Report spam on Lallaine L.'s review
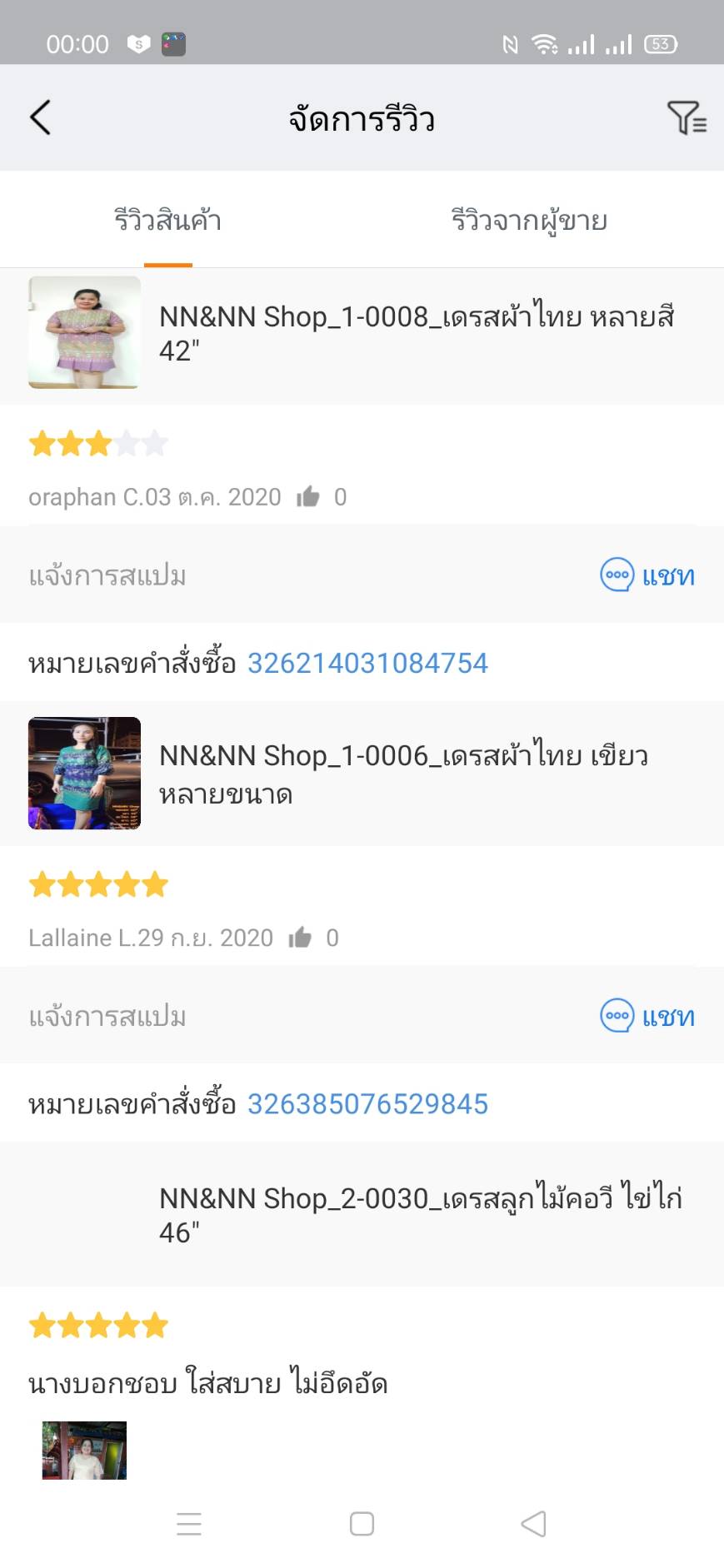 tap(107, 1016)
